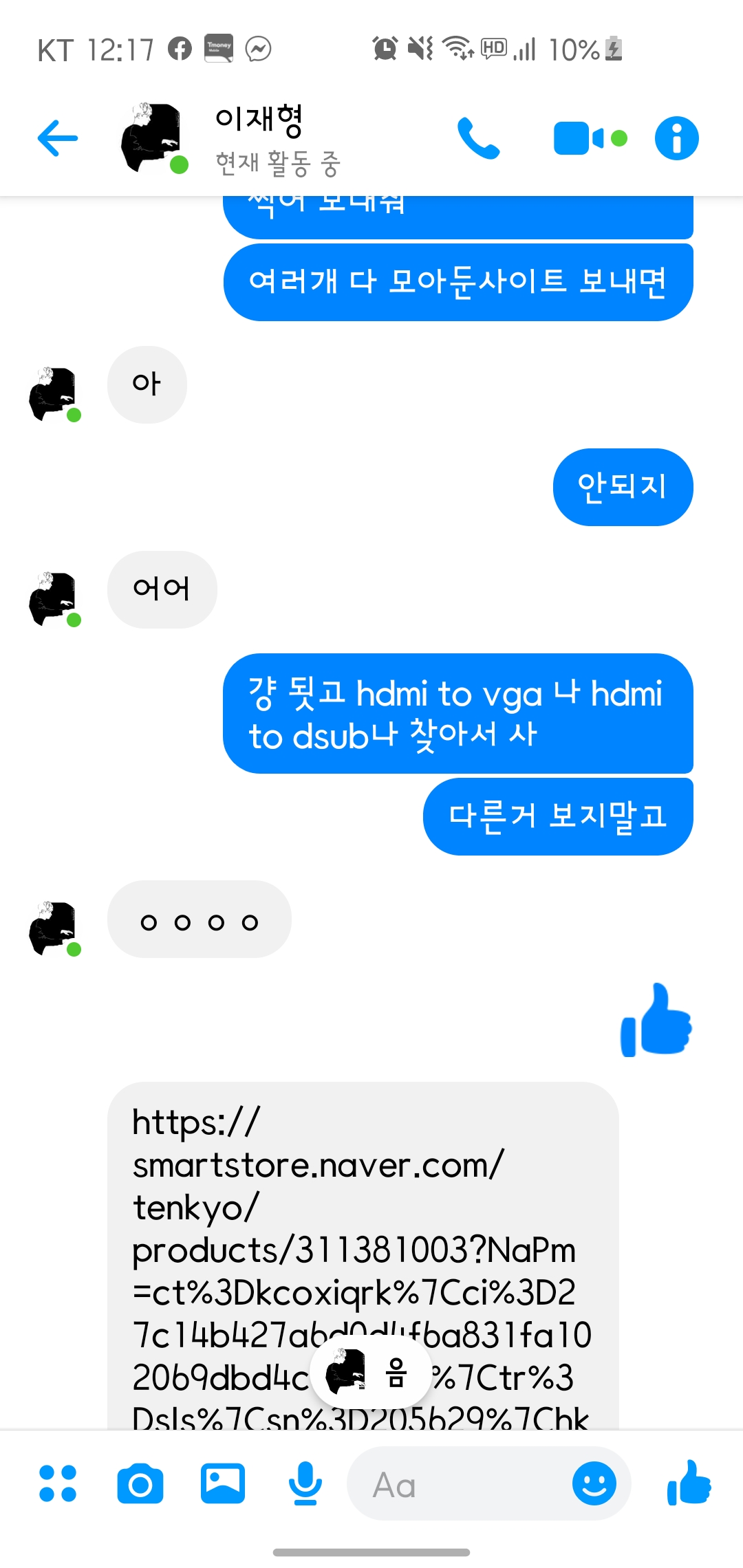Open the camera to take a photo
This screenshot has width=743, height=1568.
pyautogui.click(x=140, y=1483)
